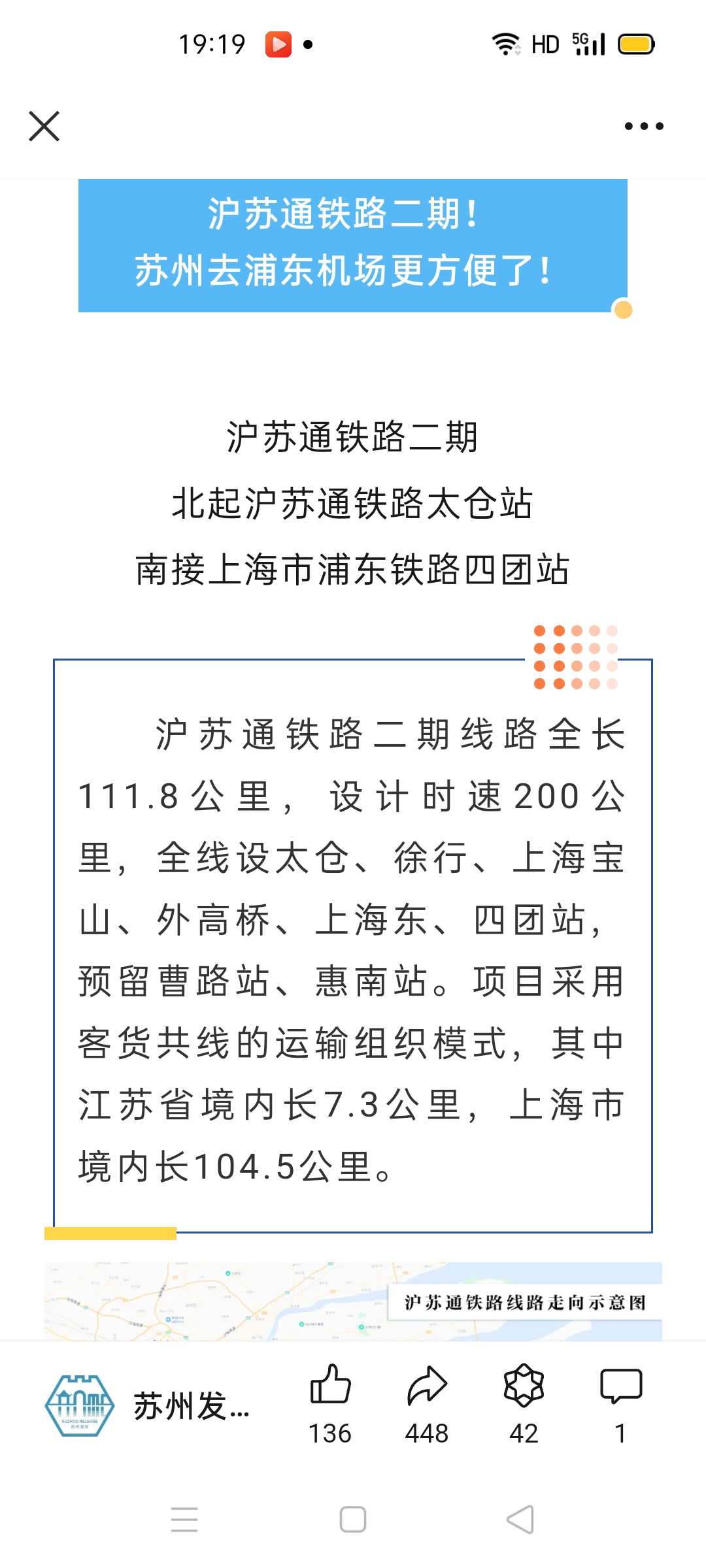View the railway route map image
Image resolution: width=706 pixels, height=1568 pixels.
[x=353, y=1301]
